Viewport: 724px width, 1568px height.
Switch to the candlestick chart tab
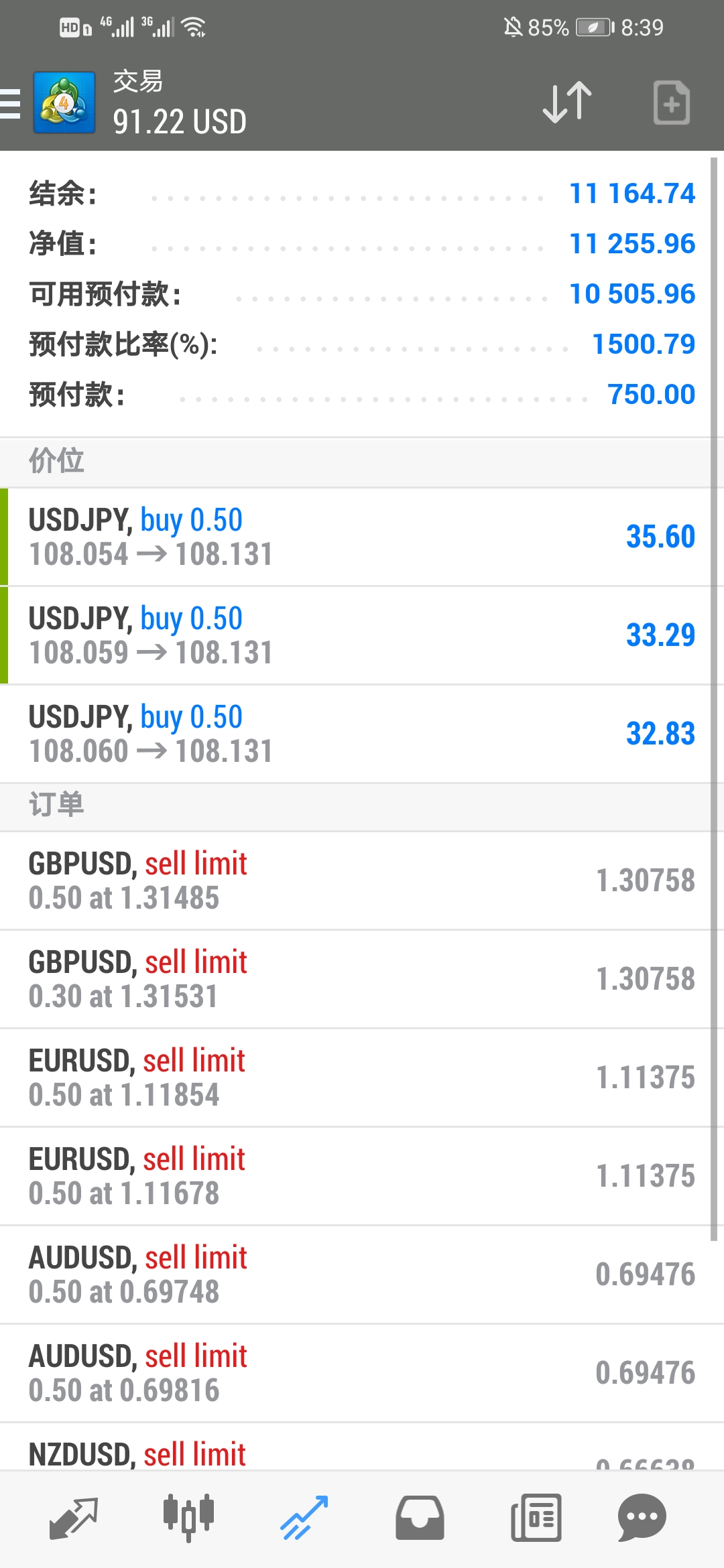pos(188,1518)
